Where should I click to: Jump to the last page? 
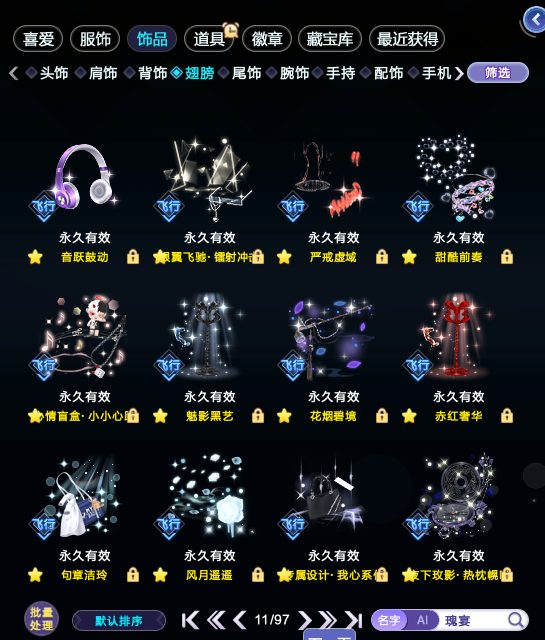354,620
